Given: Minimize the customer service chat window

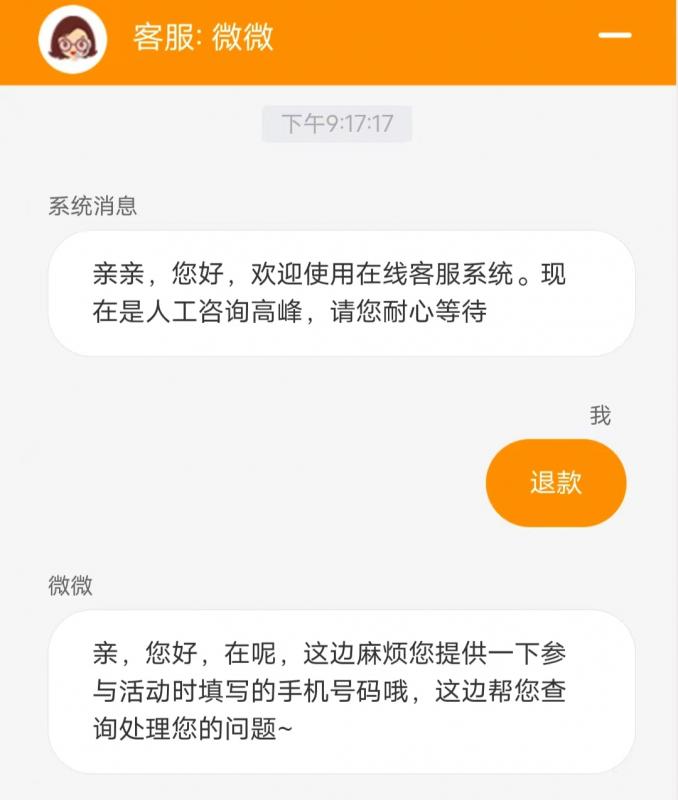Looking at the screenshot, I should point(614,36).
